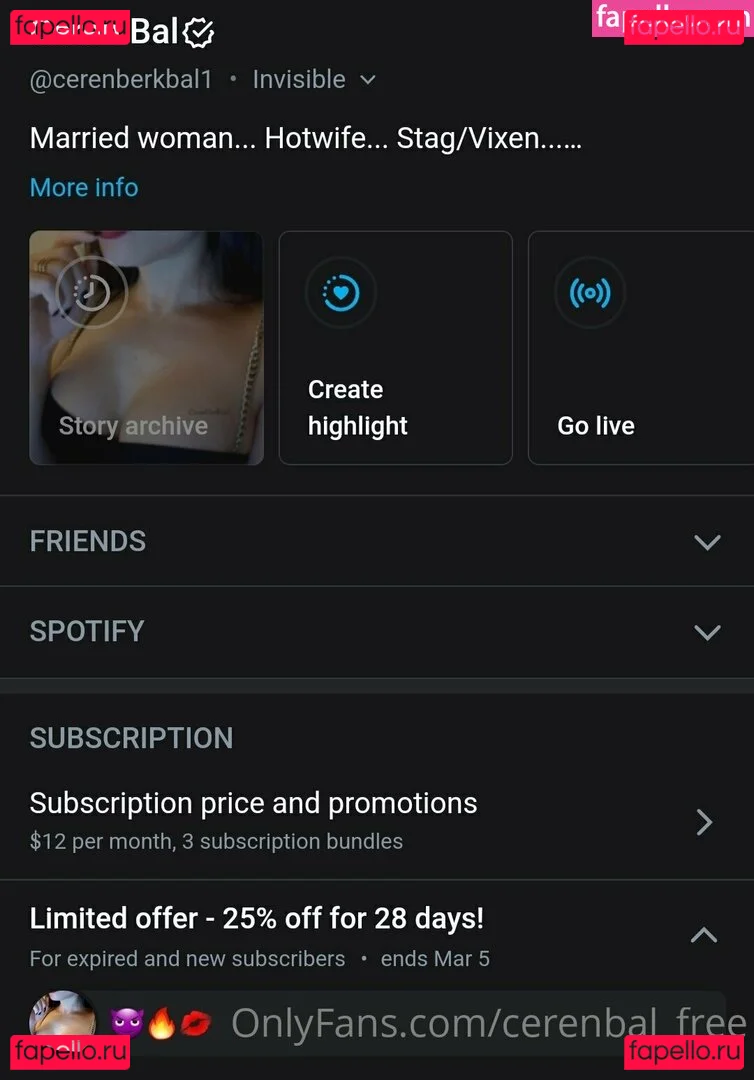Image resolution: width=754 pixels, height=1080 pixels.
Task: Click the Story archive thumbnail image
Action: click(146, 348)
